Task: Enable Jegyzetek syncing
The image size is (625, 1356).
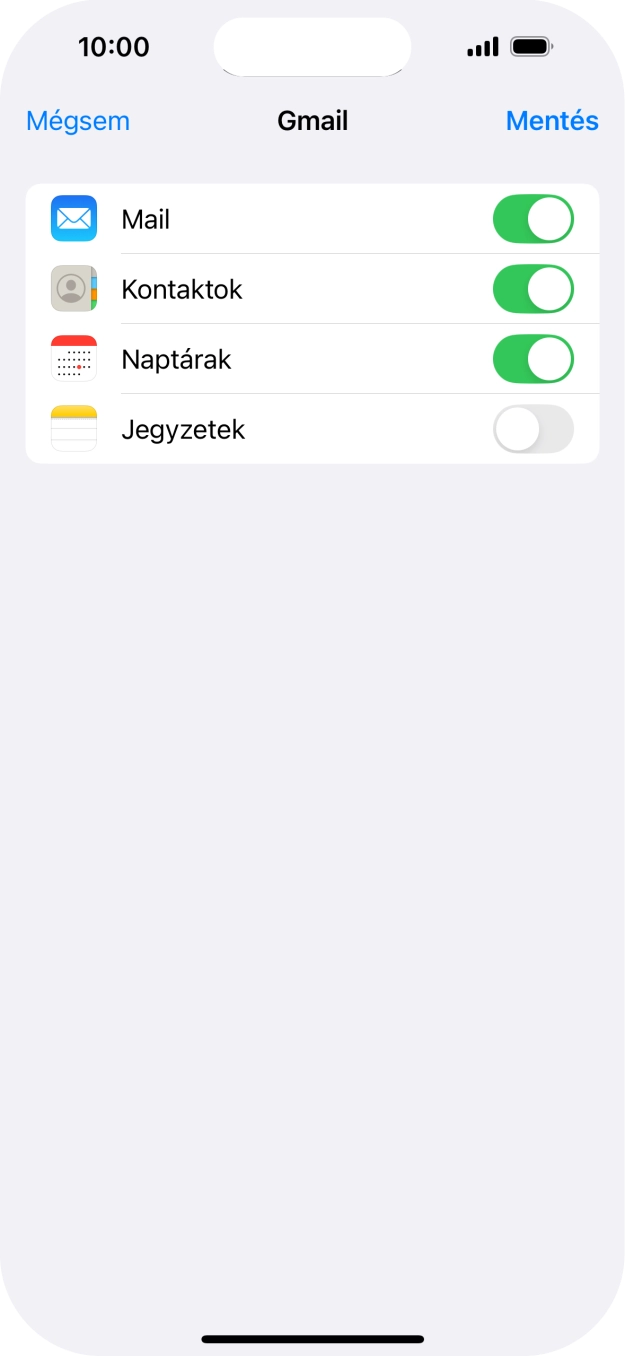Action: tap(533, 429)
